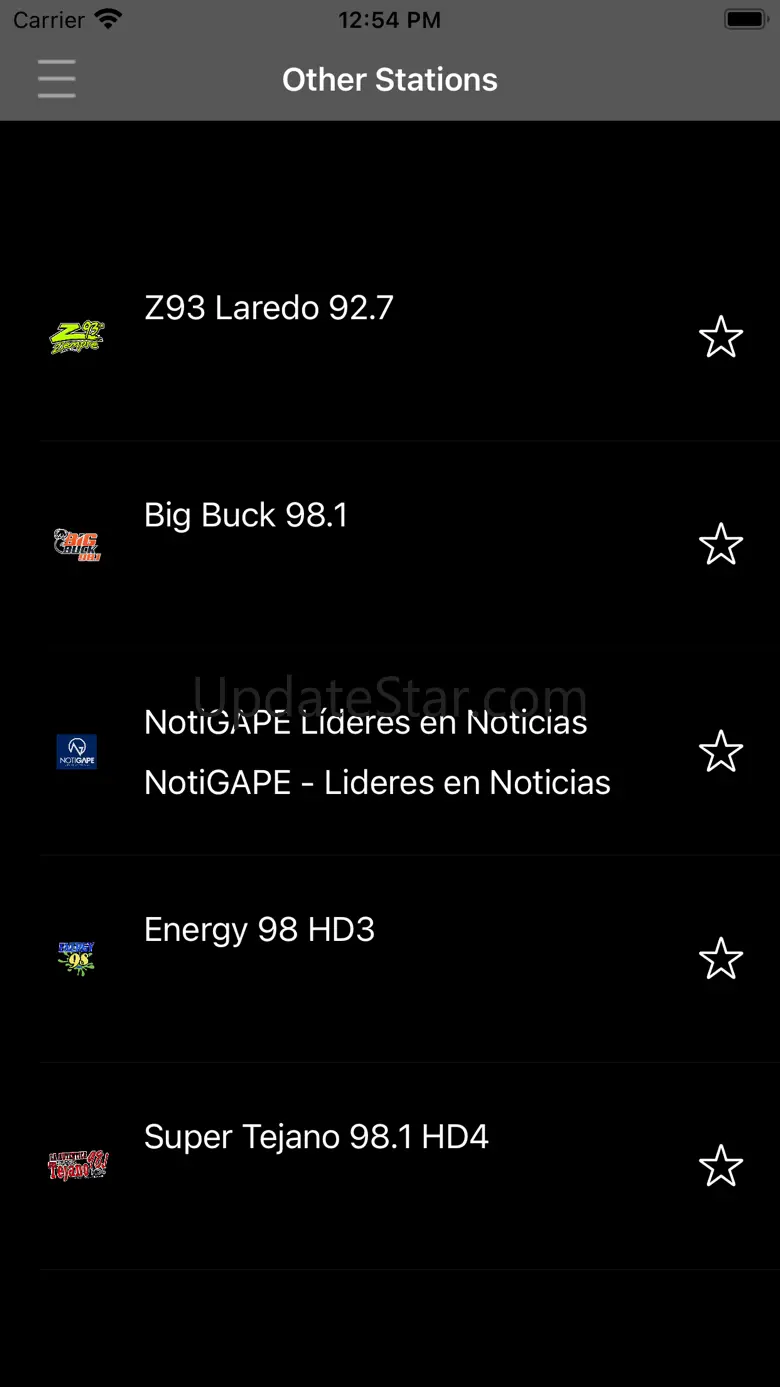The height and width of the screenshot is (1387, 780).
Task: Tap the star beside Super Tejano 98.1 HD4
Action: coord(720,1166)
